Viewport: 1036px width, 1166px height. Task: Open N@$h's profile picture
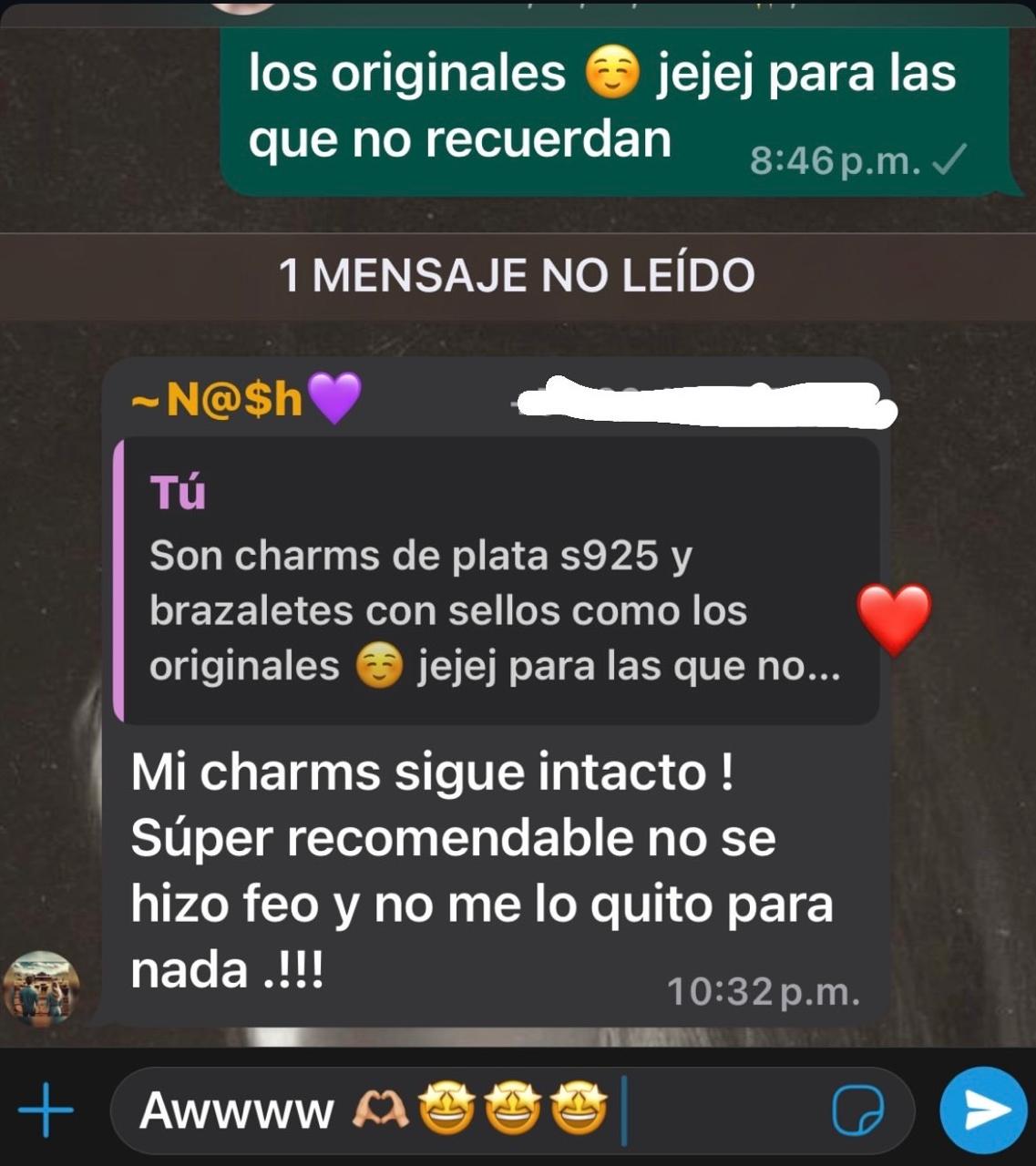(x=41, y=989)
